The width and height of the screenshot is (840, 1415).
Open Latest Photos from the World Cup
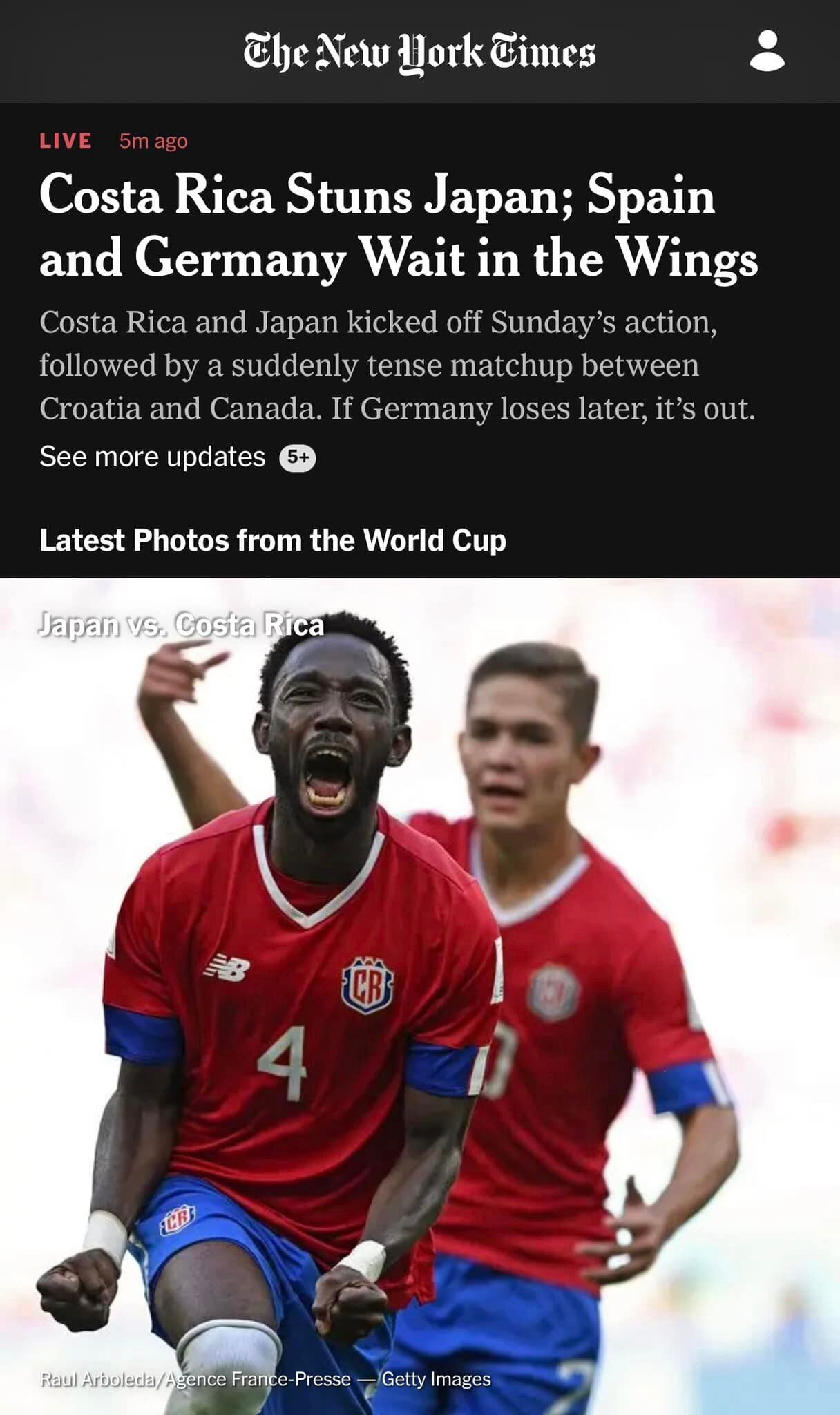click(273, 540)
